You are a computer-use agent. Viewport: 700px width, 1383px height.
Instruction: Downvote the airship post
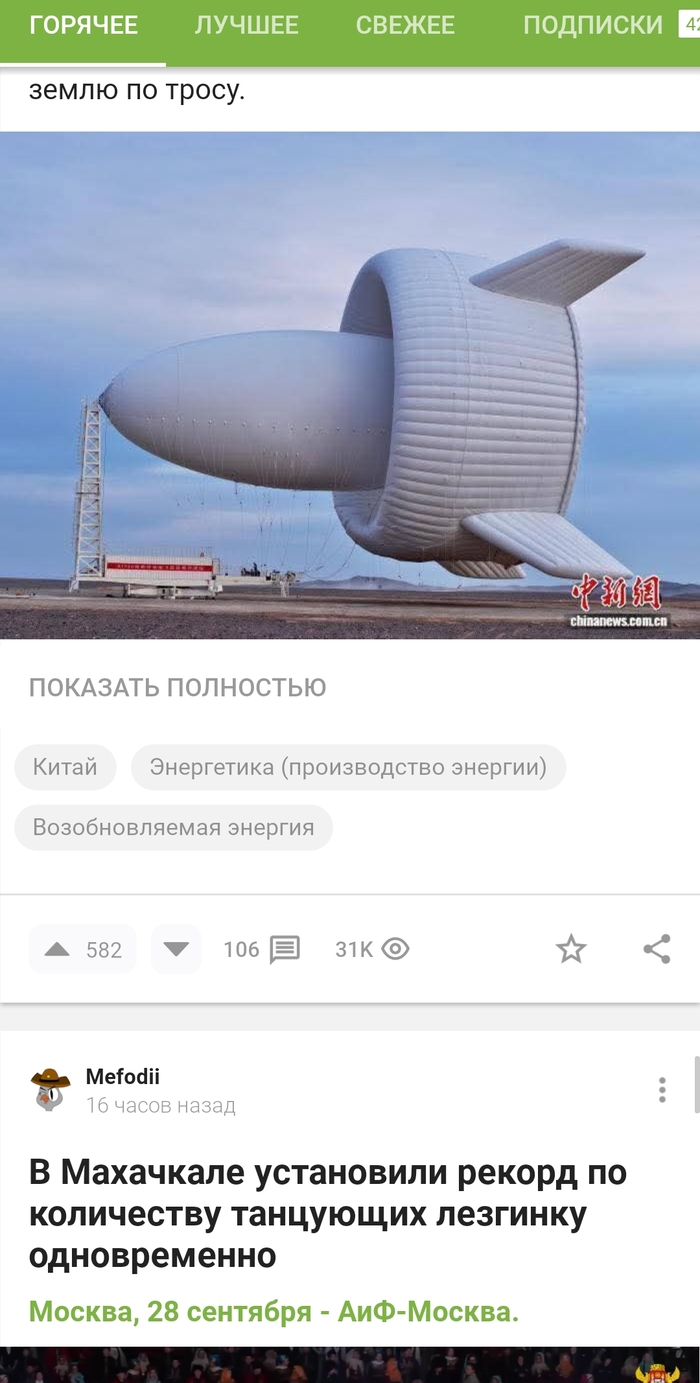(x=176, y=949)
